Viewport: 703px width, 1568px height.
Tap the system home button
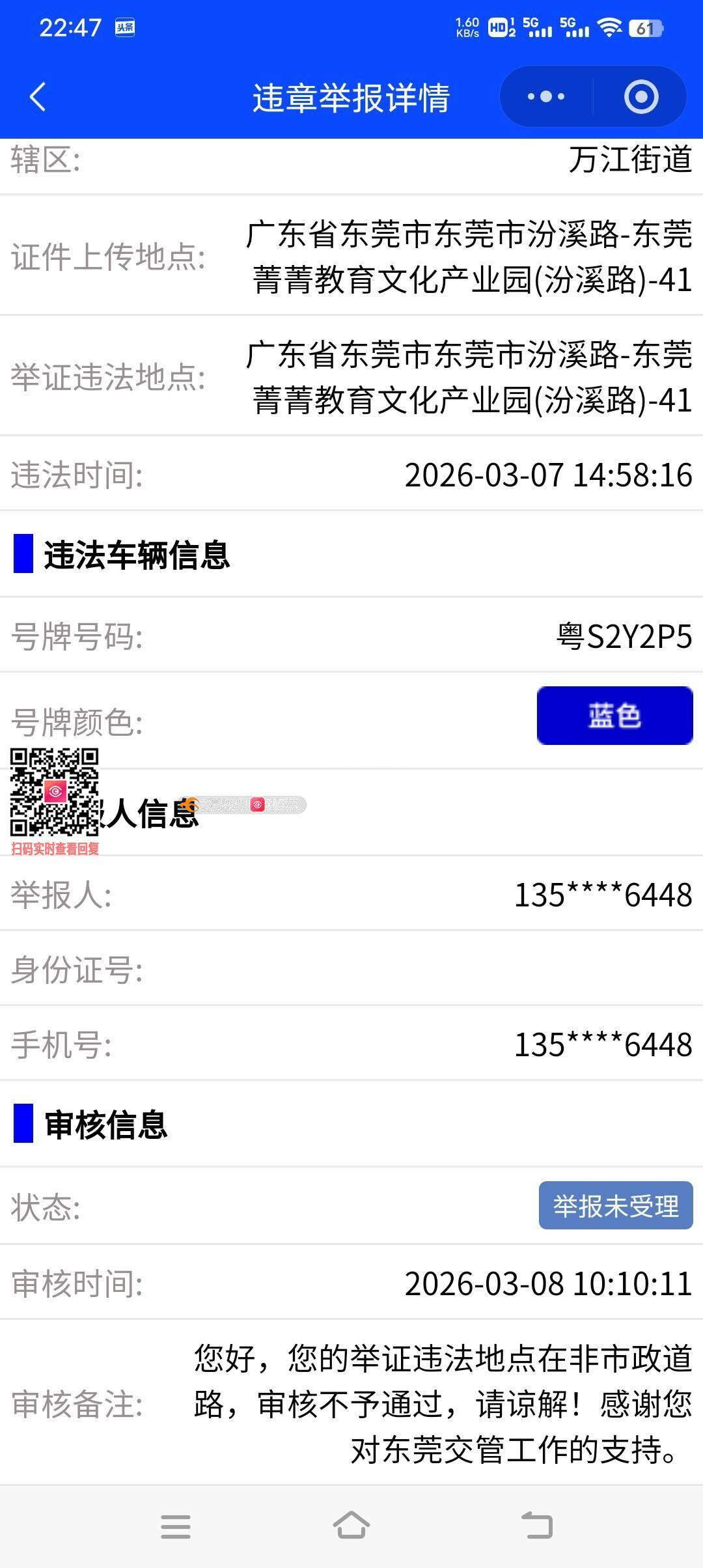point(351,1526)
